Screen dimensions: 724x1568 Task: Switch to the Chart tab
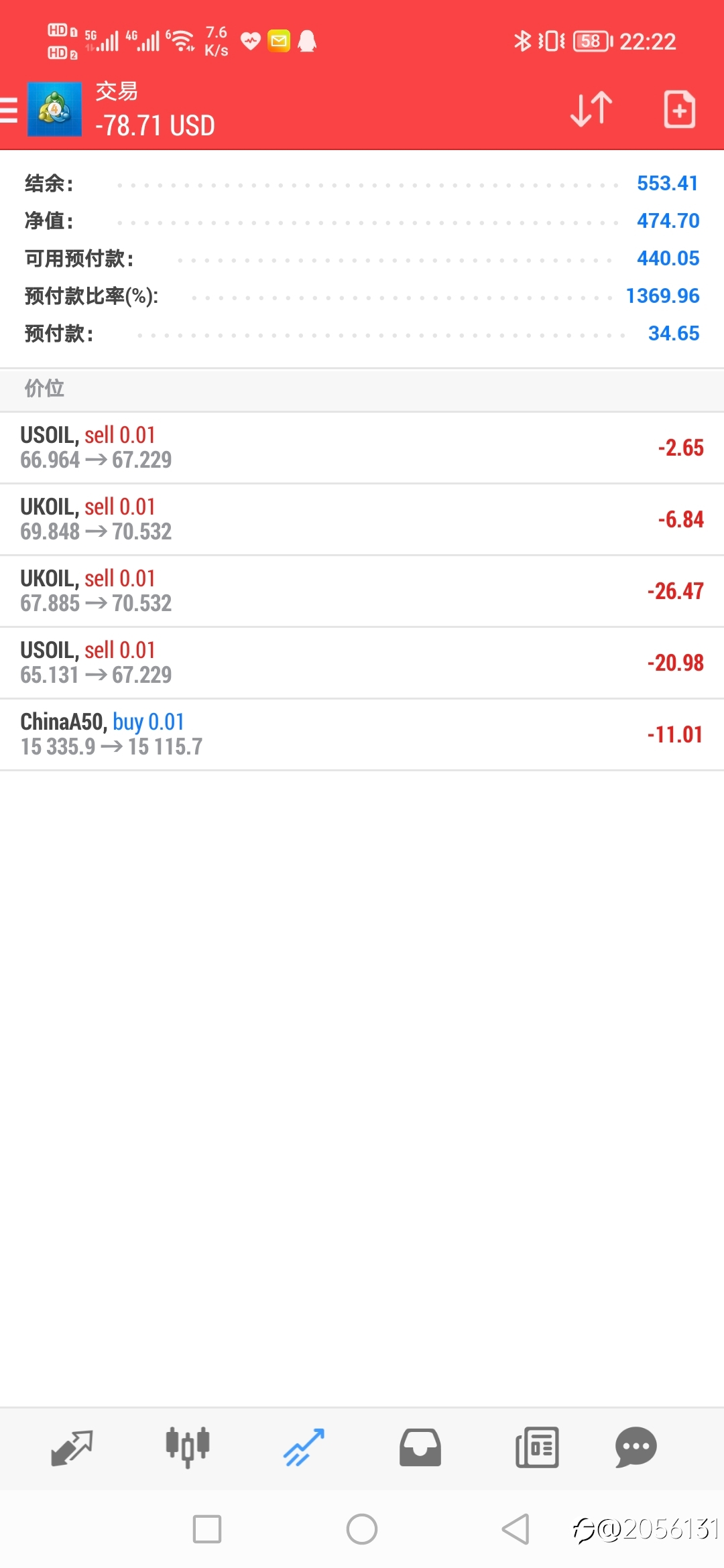tap(188, 1447)
